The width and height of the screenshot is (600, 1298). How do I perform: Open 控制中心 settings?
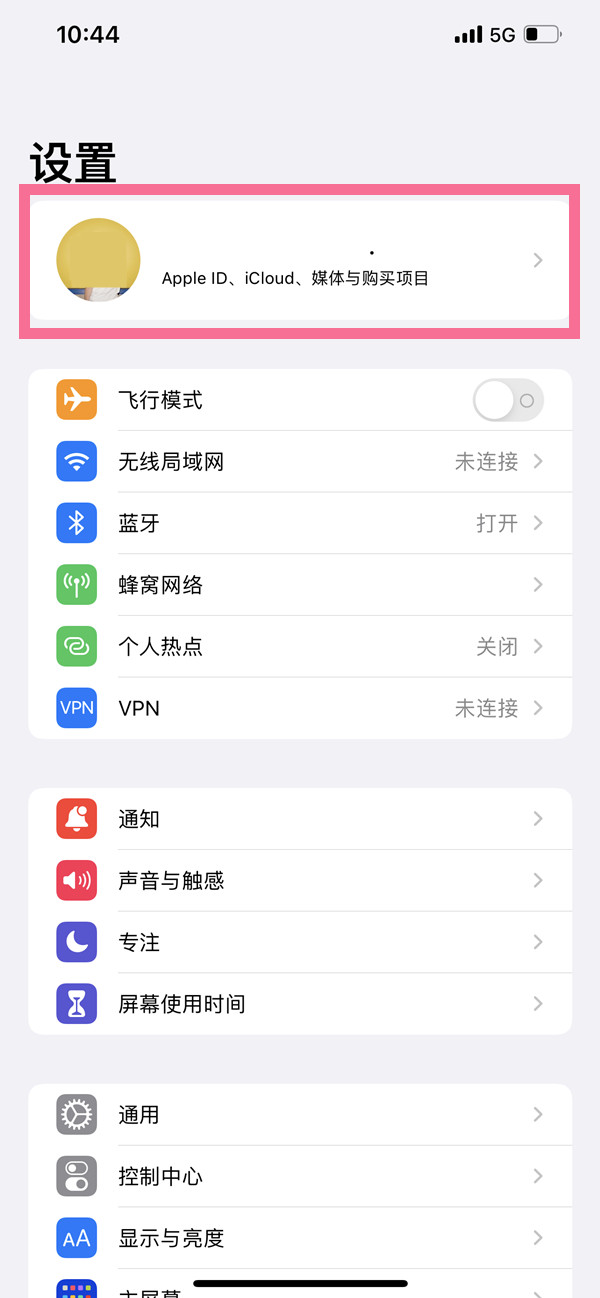(300, 1176)
